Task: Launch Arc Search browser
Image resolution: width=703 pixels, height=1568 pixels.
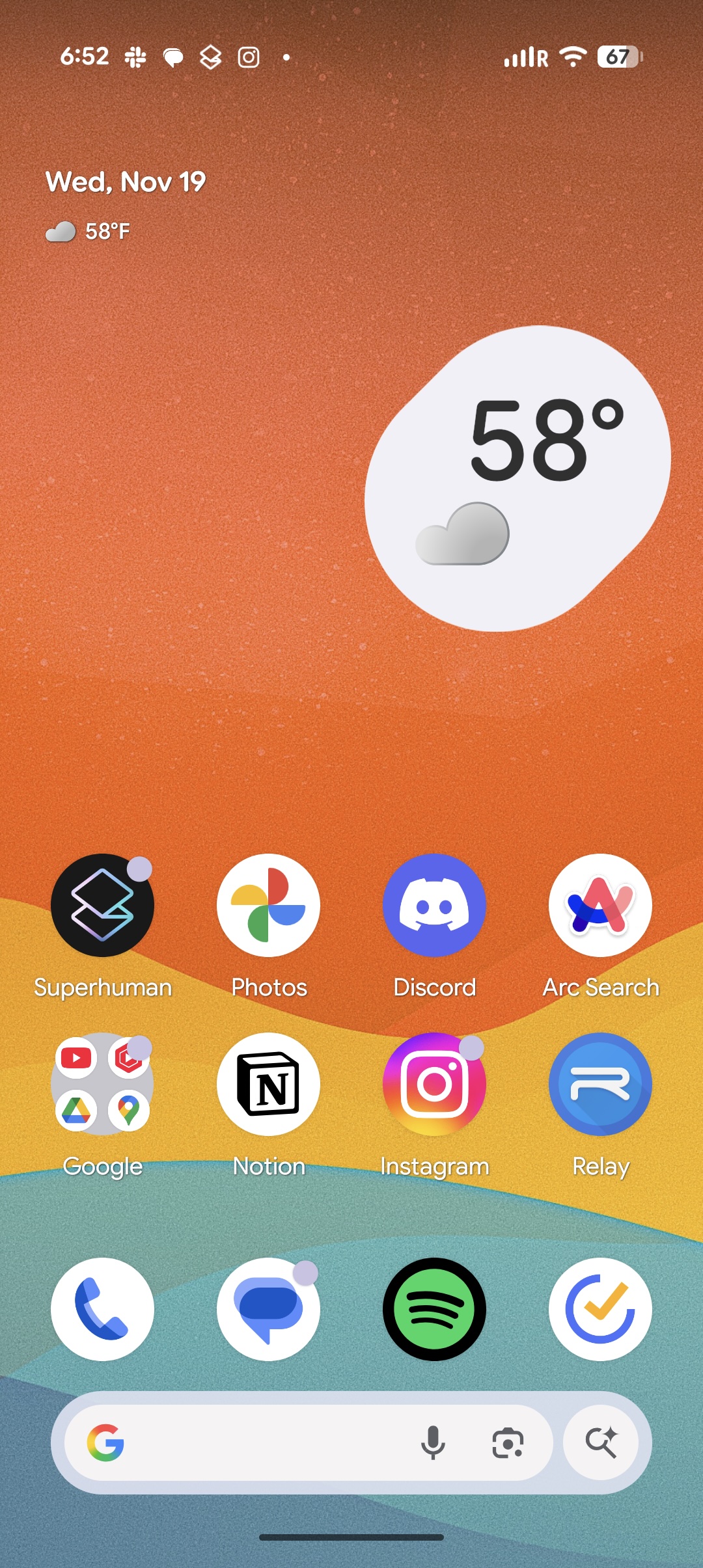Action: [x=600, y=905]
